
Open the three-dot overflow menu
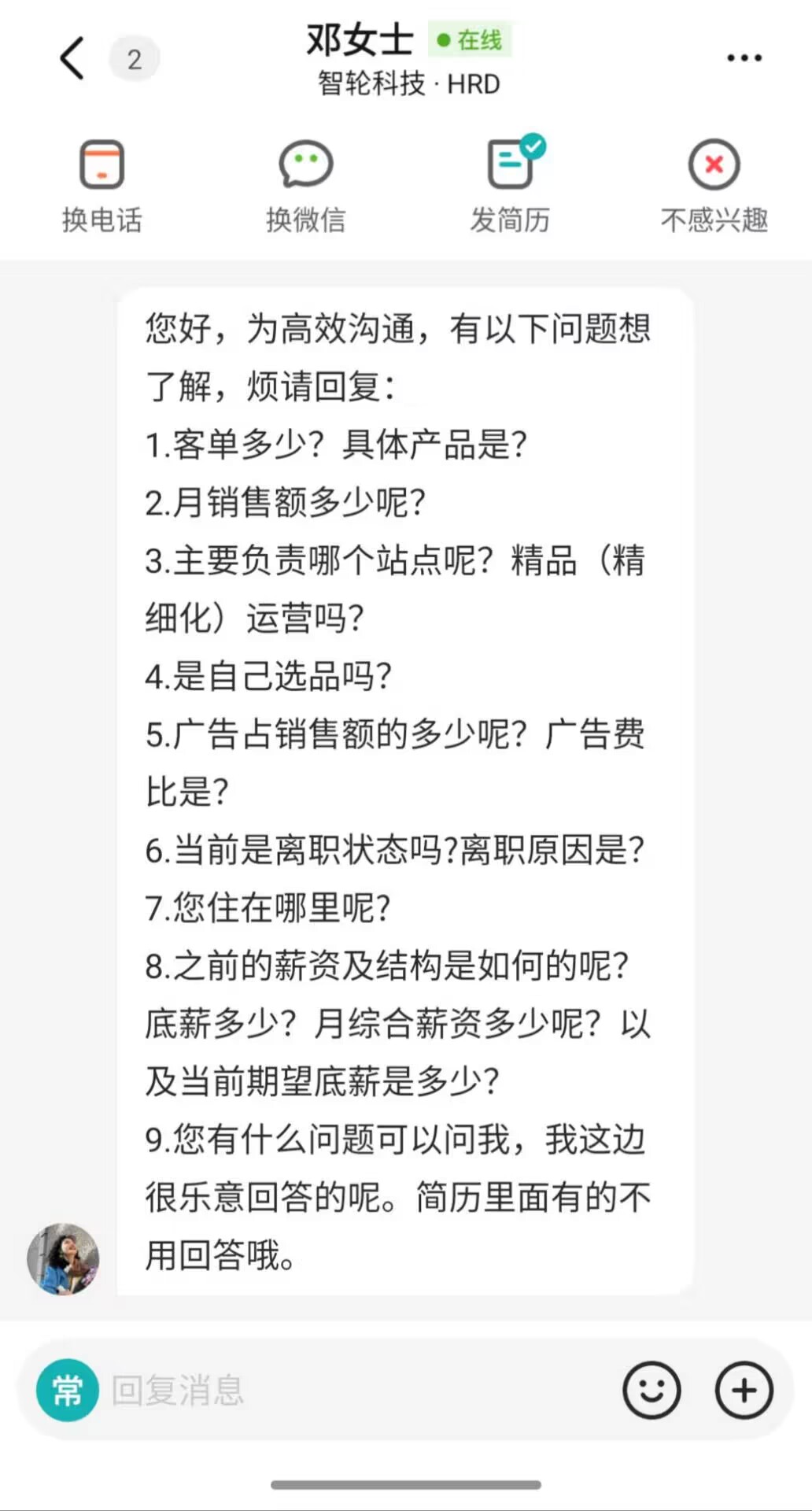744,58
